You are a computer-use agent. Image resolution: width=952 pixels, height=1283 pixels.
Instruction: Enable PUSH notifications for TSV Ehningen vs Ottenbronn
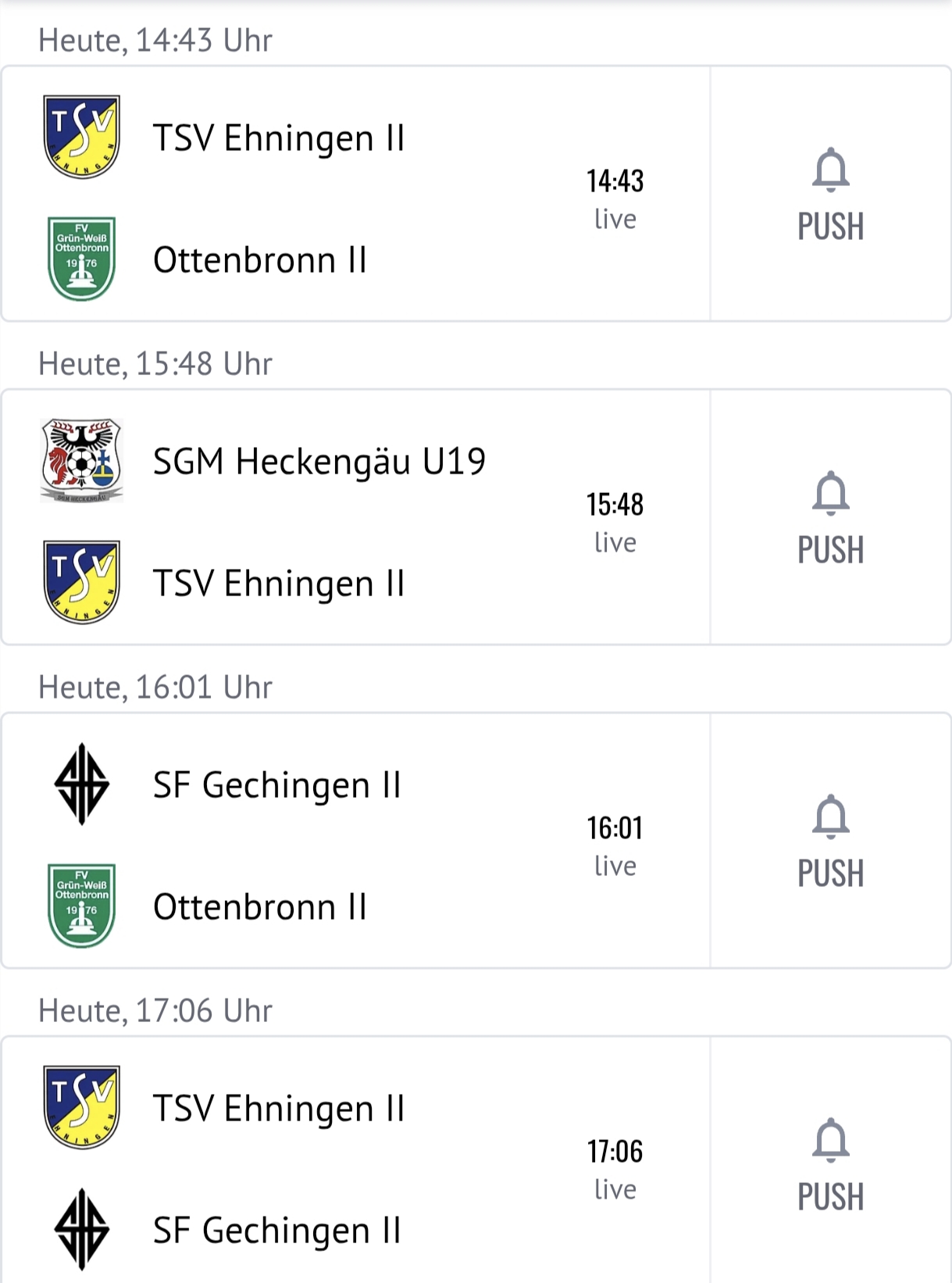point(829,227)
